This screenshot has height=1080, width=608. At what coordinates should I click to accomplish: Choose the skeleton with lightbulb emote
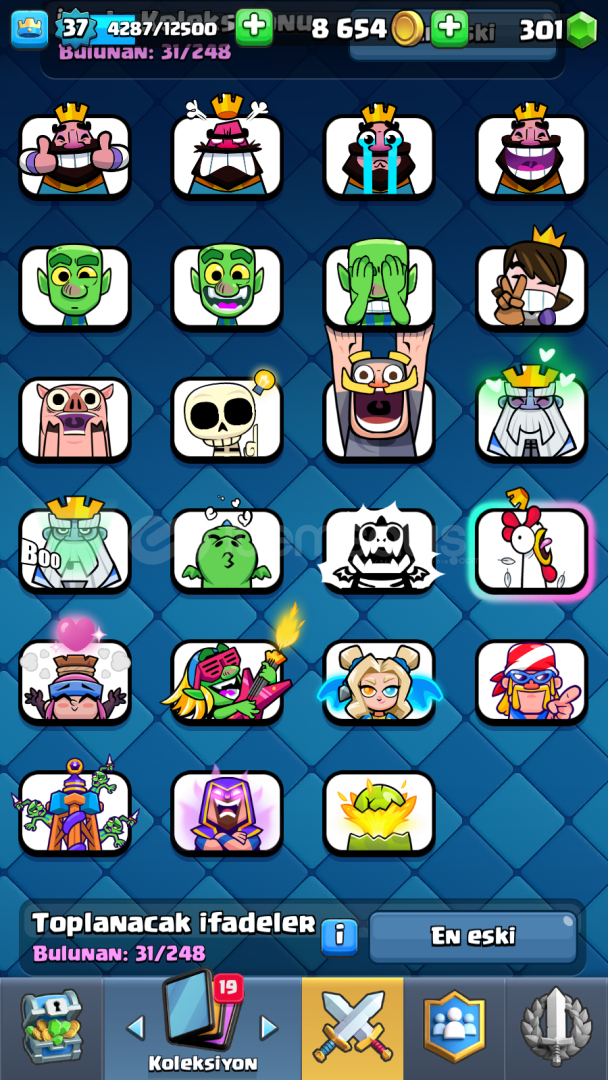(x=227, y=417)
